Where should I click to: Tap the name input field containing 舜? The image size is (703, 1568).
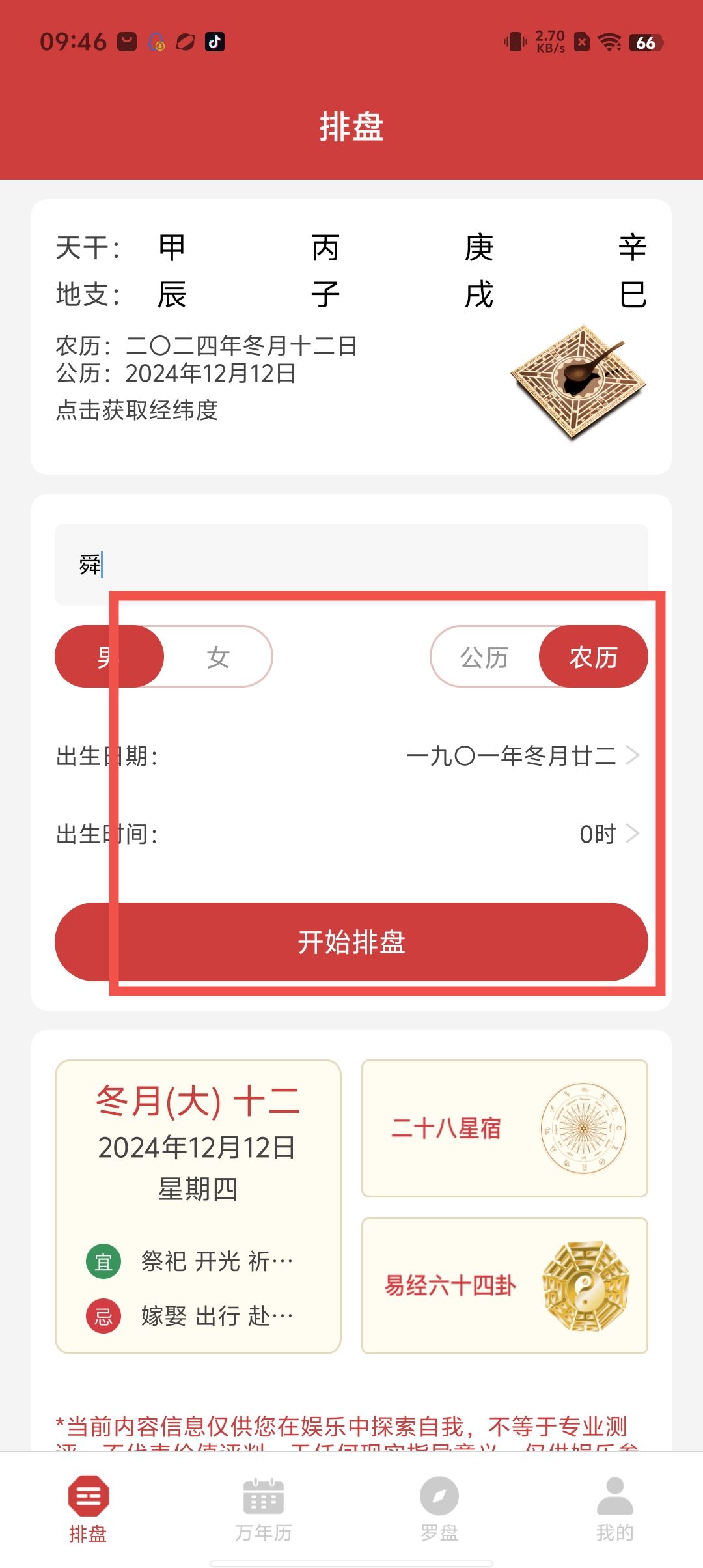click(x=351, y=564)
